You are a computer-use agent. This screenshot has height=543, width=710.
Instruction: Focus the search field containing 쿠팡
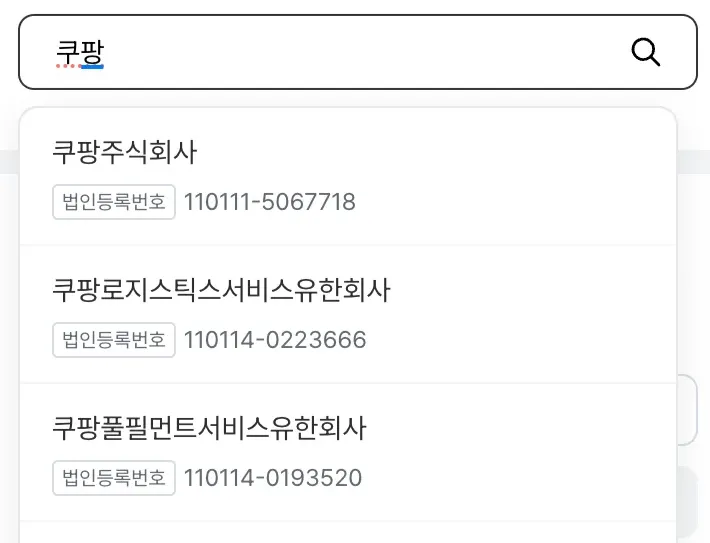tap(330, 52)
